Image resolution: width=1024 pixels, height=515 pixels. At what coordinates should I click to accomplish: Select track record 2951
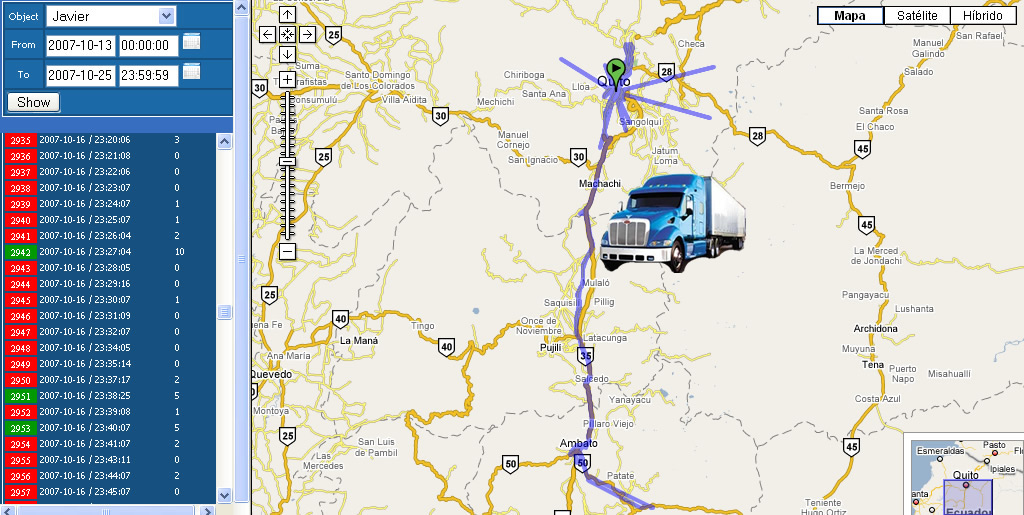pos(22,396)
